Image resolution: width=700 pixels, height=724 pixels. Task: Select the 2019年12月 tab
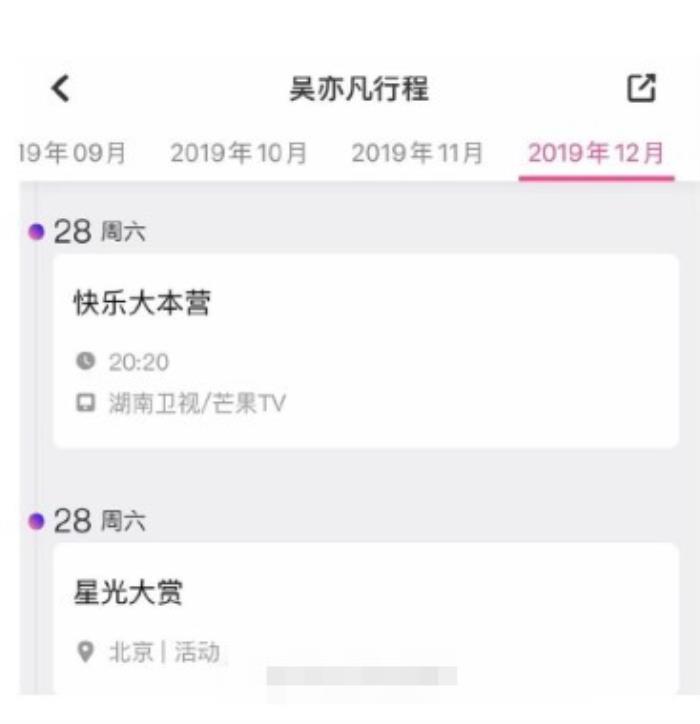[596, 154]
